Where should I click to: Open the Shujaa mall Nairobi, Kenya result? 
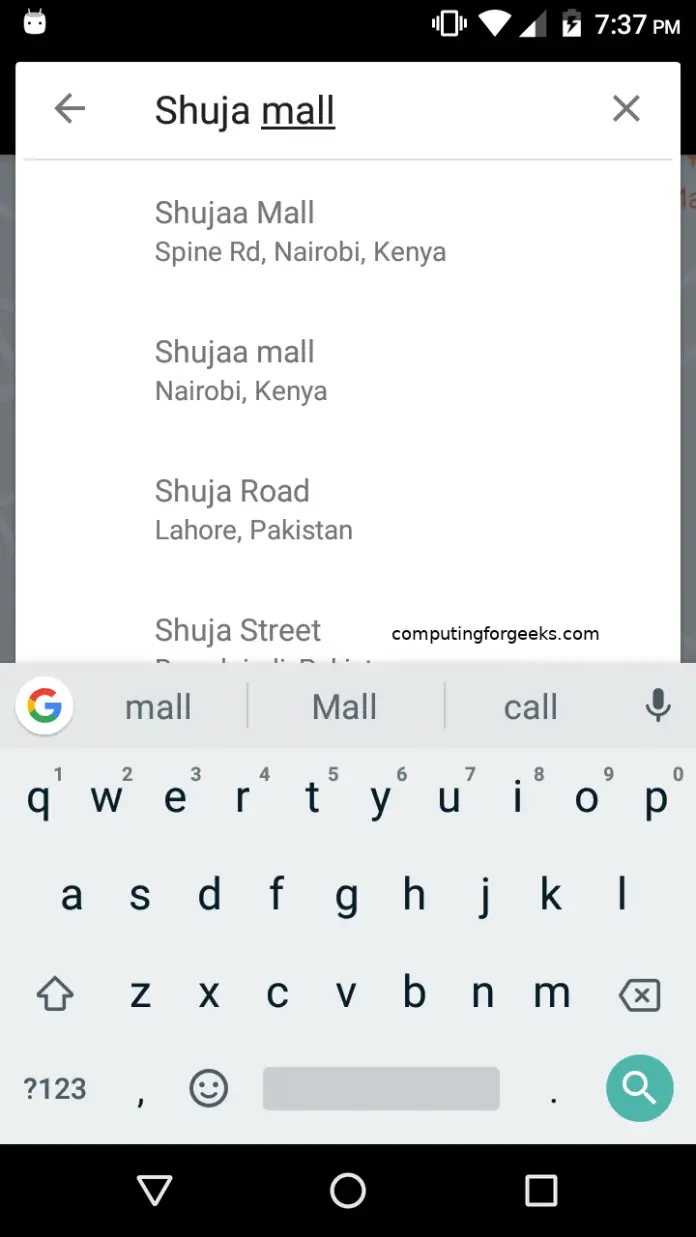pyautogui.click(x=348, y=370)
